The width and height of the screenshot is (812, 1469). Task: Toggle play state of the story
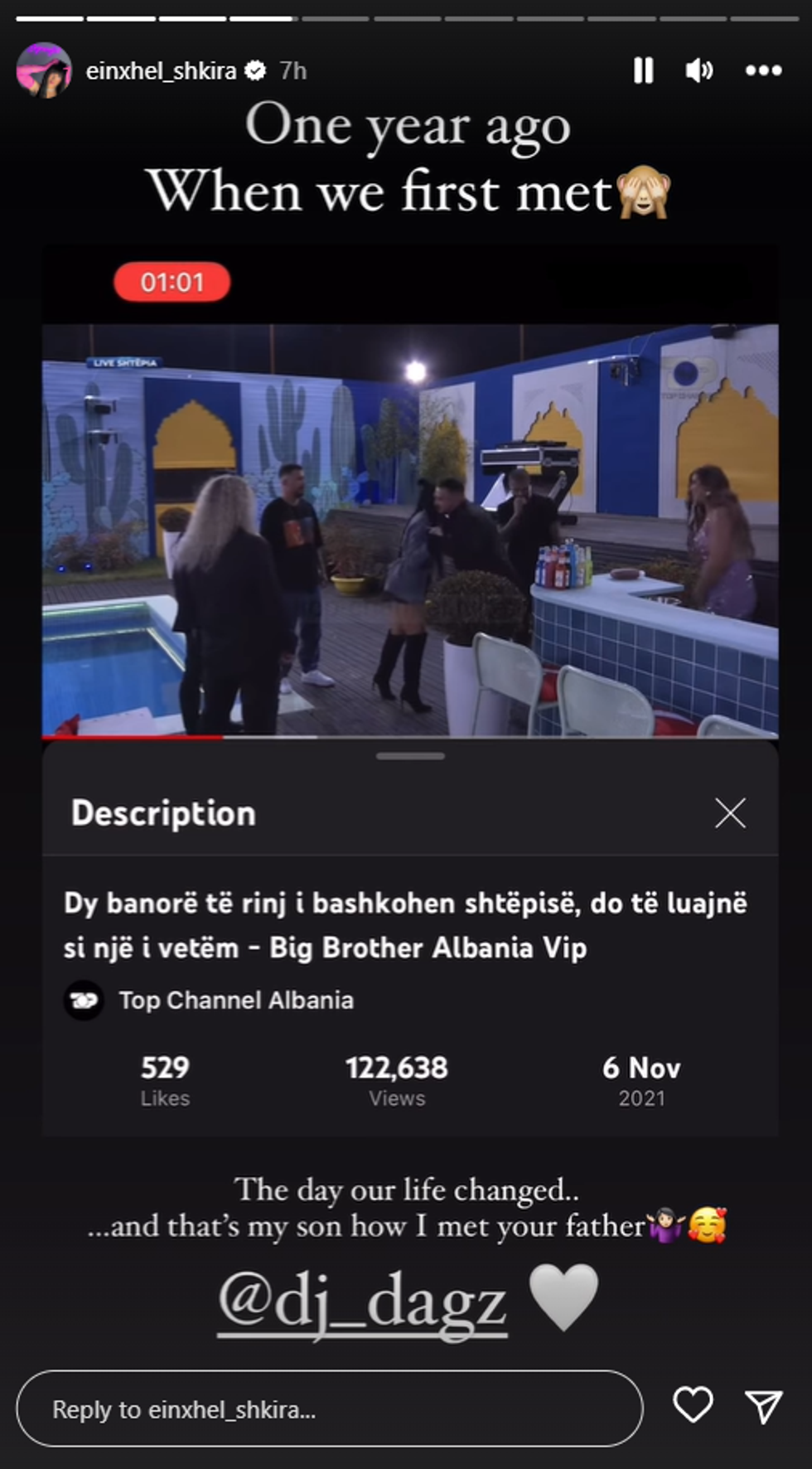click(643, 70)
